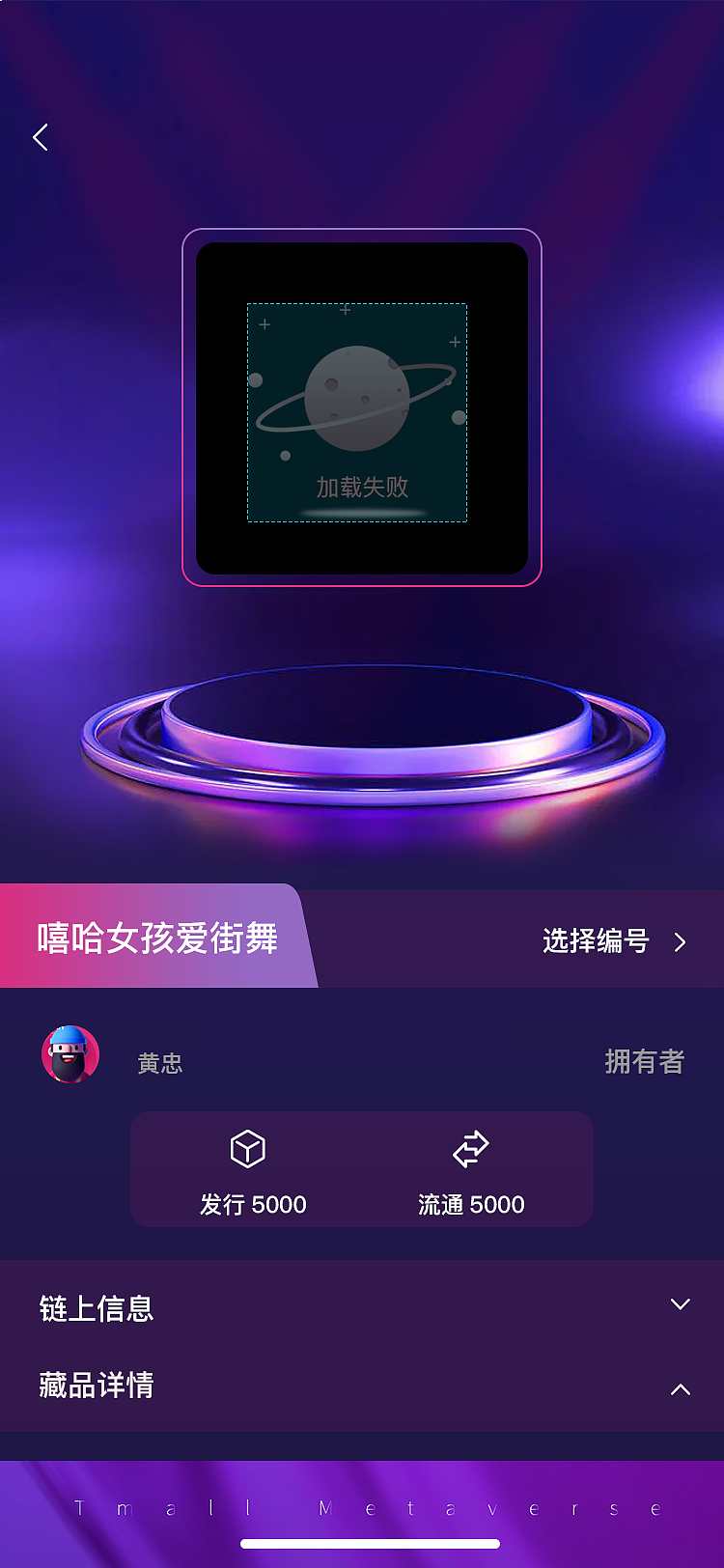Expand the 链上信息 section
This screenshot has height=1568, width=724.
pos(681,1303)
